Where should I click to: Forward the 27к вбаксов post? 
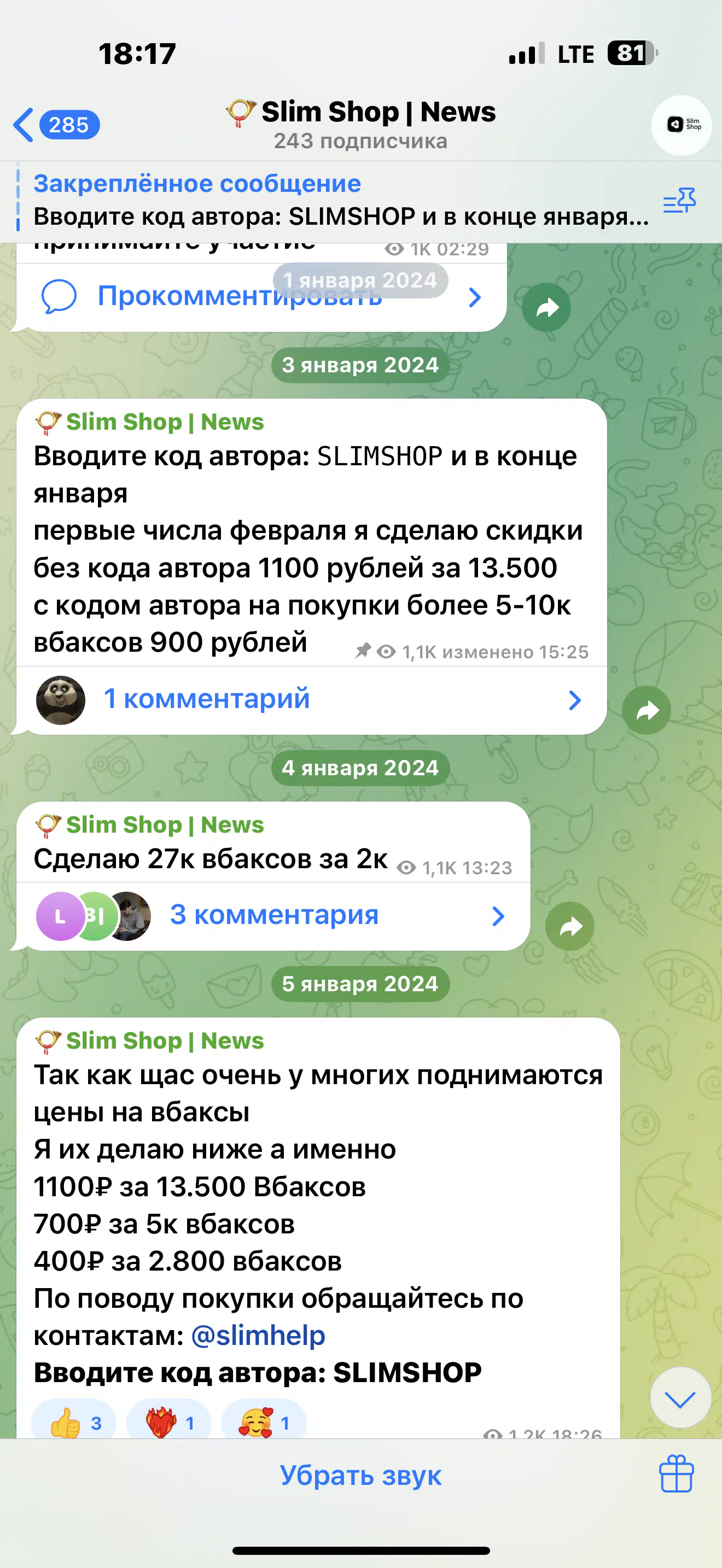coord(570,926)
